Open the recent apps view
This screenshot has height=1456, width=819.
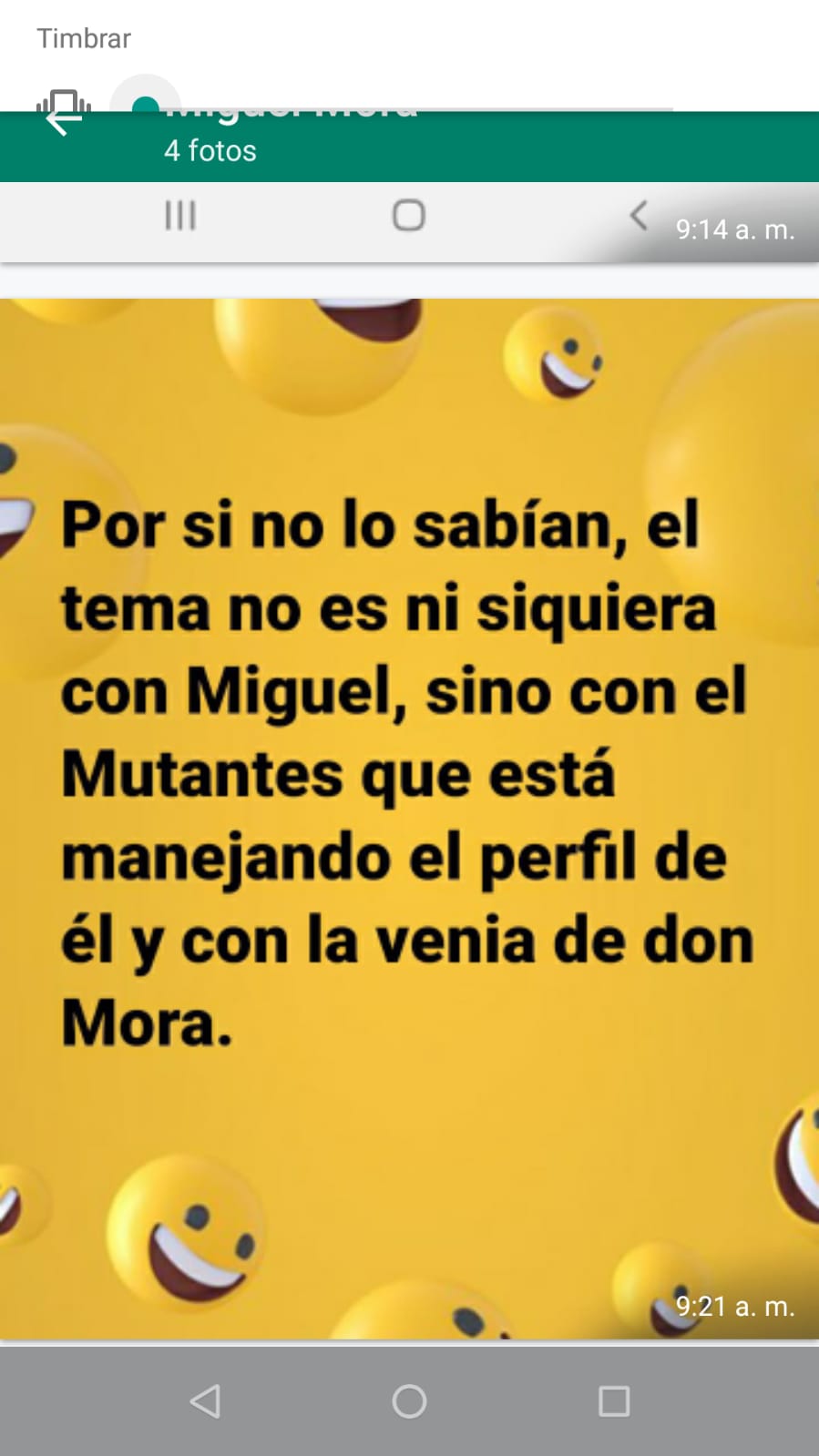click(613, 1400)
